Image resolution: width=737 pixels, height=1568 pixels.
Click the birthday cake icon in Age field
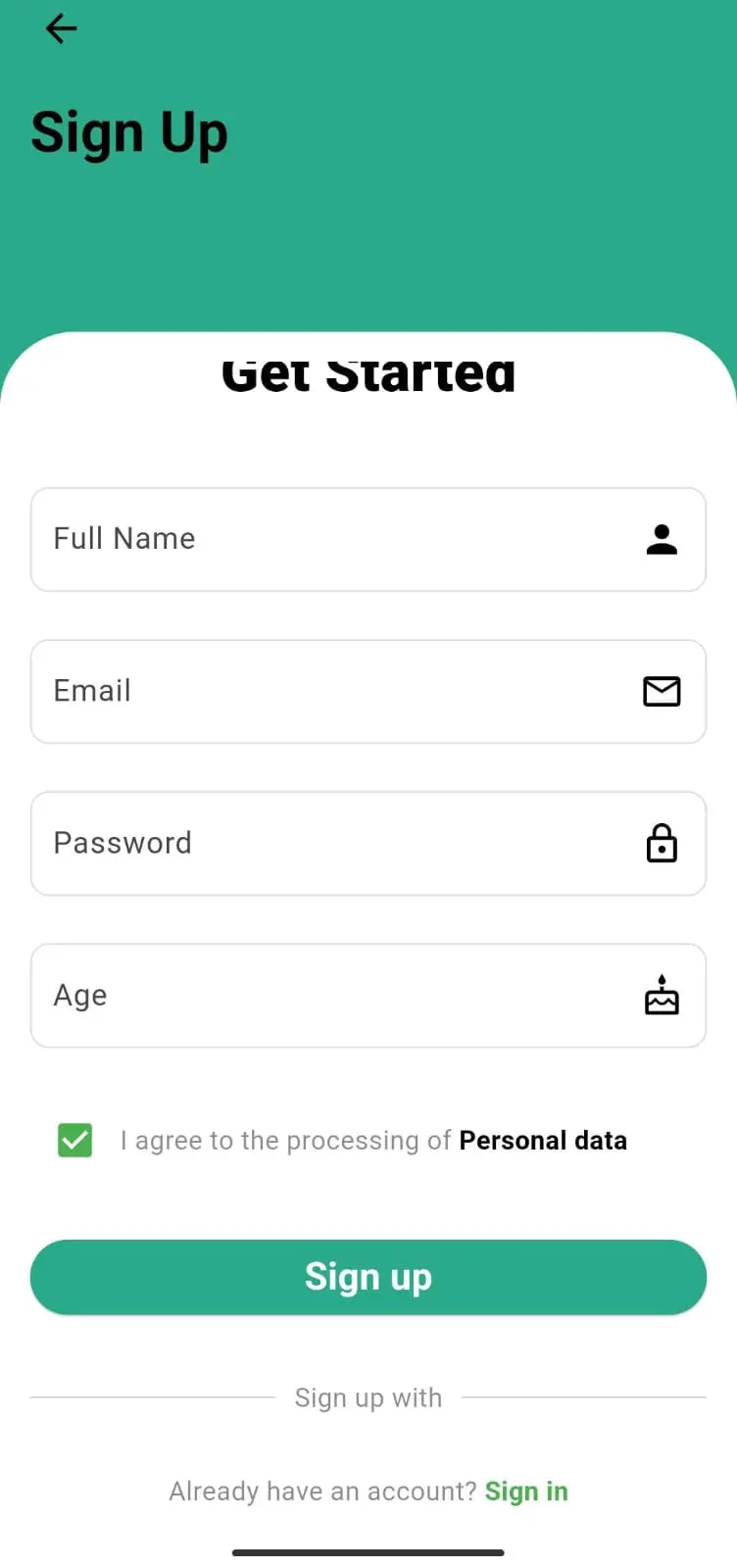click(662, 996)
